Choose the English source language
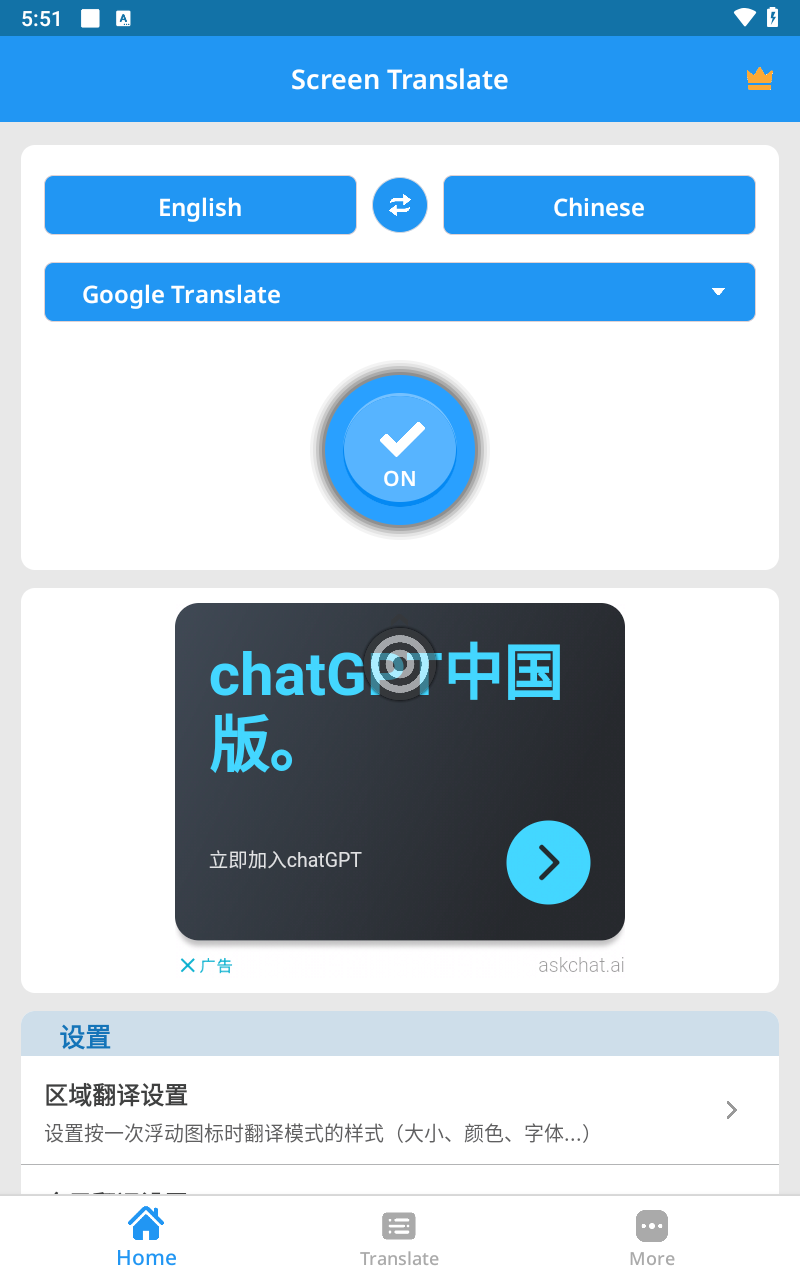 click(x=200, y=206)
